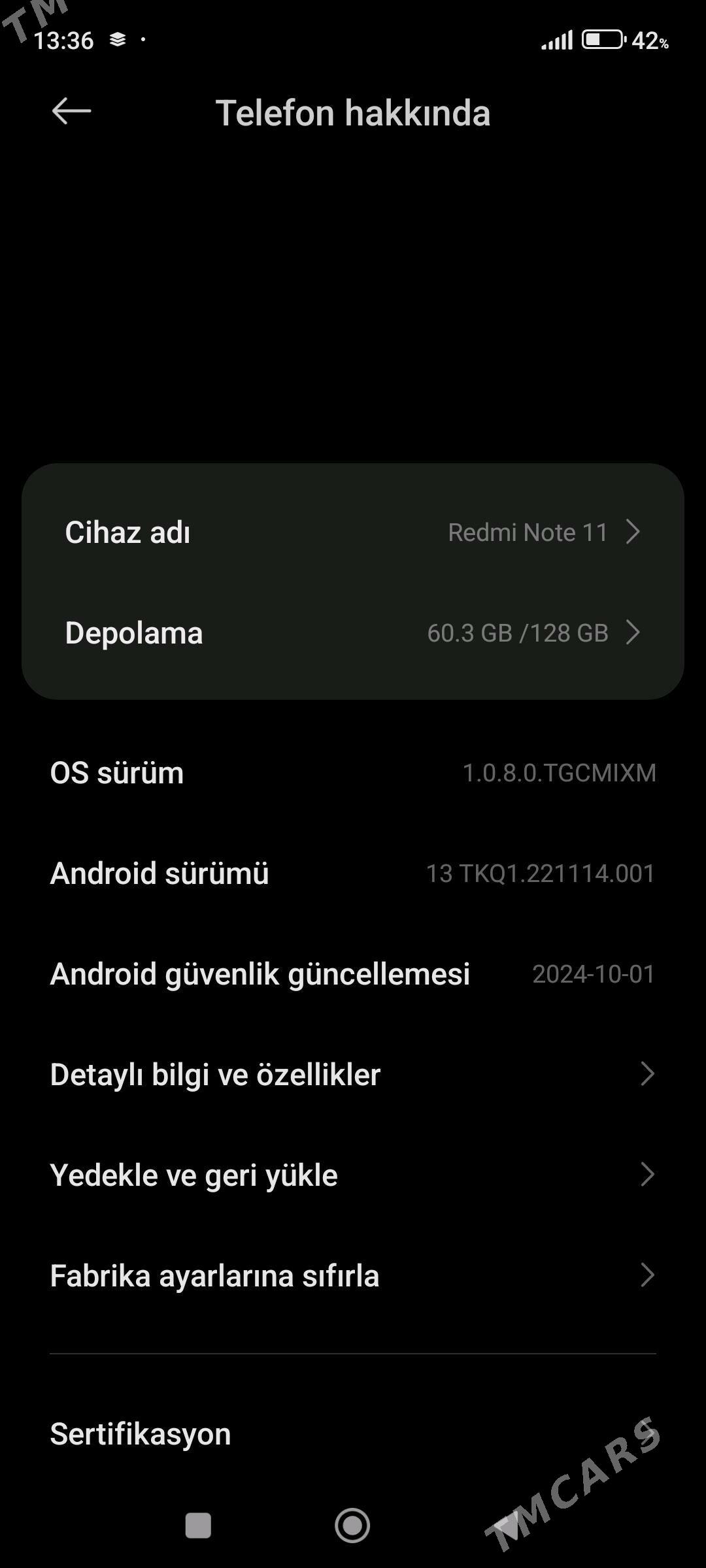Tap the status bar dot notification indicator
The height and width of the screenshot is (1568, 706).
[x=143, y=39]
